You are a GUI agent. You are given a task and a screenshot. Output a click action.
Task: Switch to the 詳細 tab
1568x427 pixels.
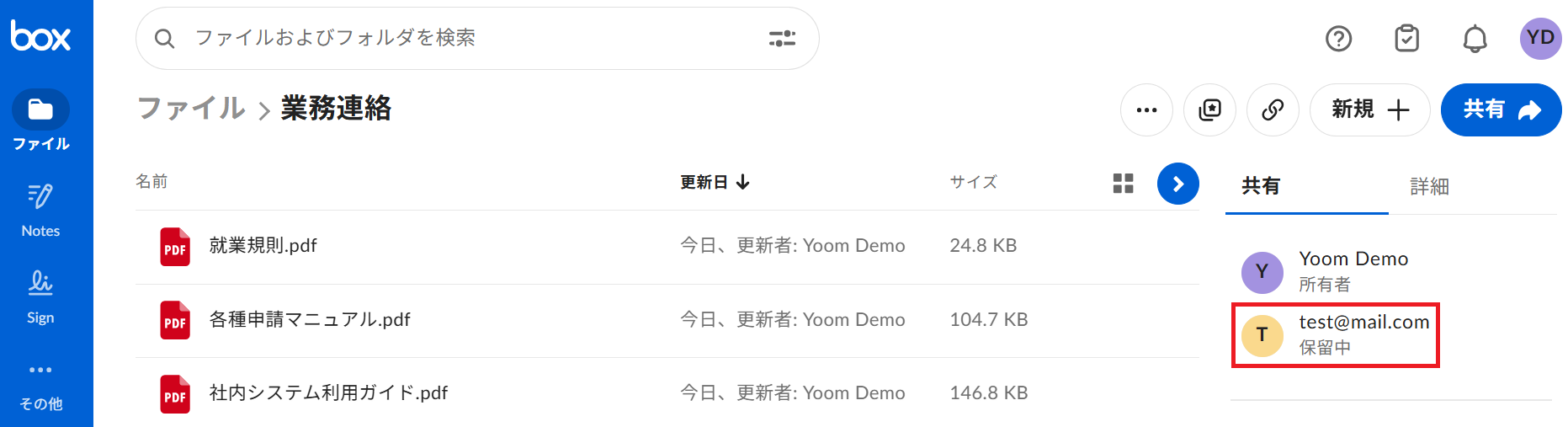(1429, 186)
